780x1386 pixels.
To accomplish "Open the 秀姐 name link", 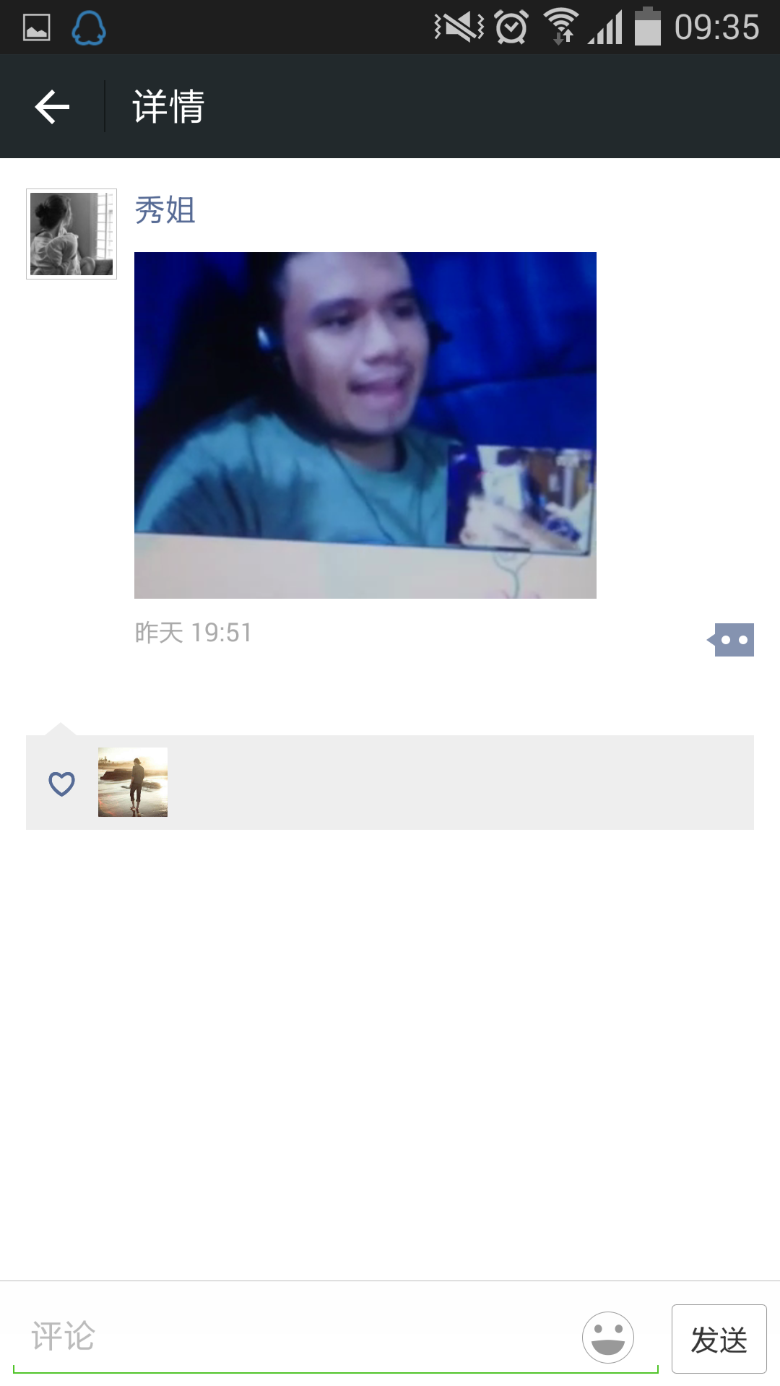I will [x=165, y=210].
